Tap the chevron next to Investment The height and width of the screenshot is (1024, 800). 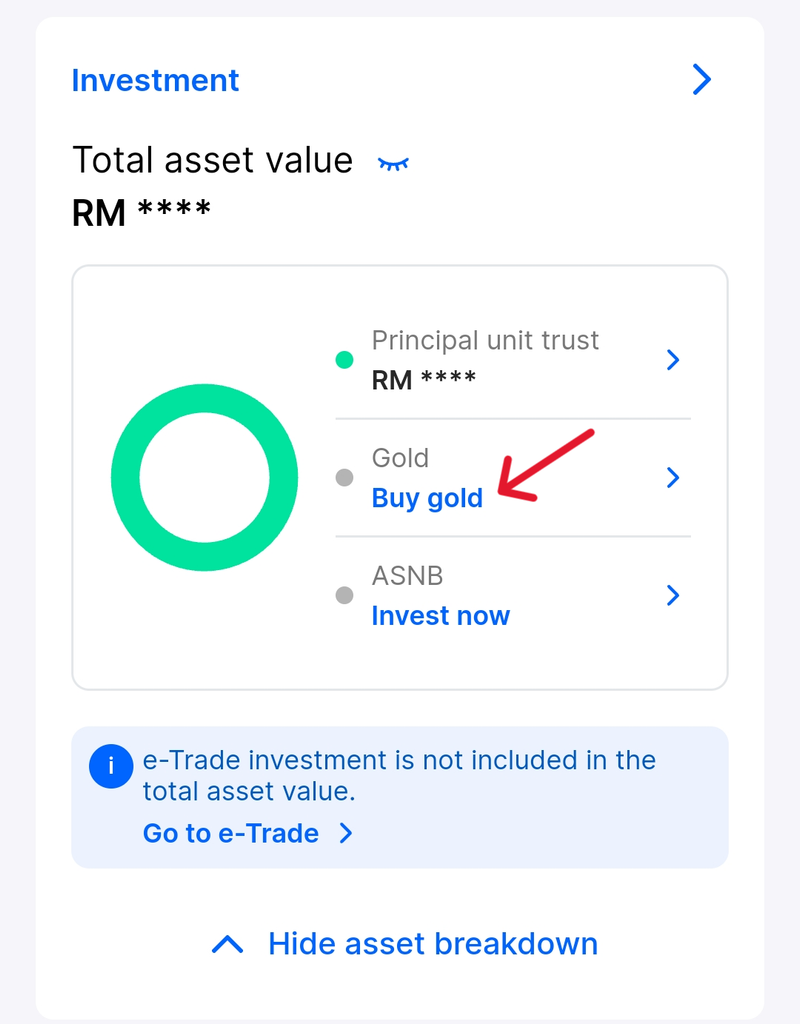702,80
